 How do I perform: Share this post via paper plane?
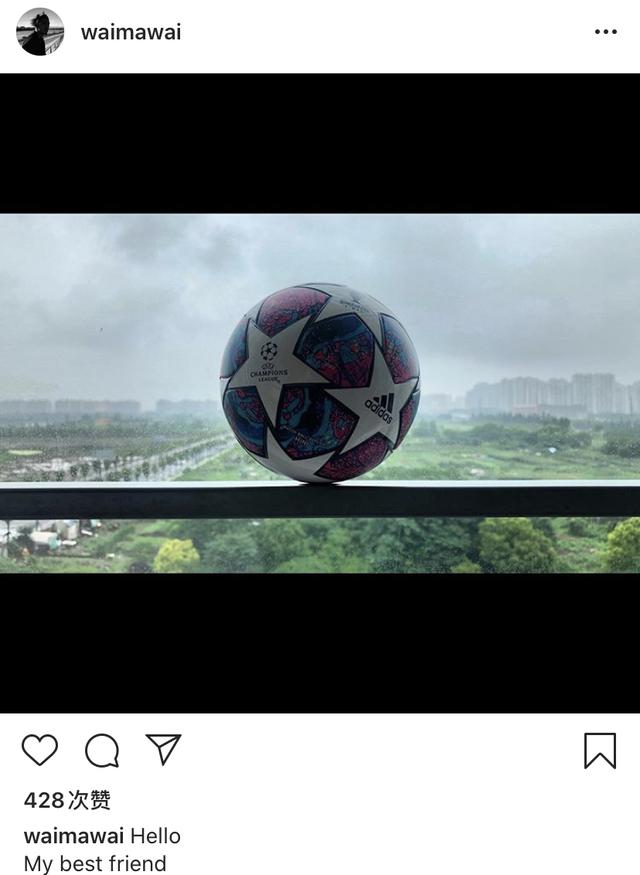coord(163,749)
